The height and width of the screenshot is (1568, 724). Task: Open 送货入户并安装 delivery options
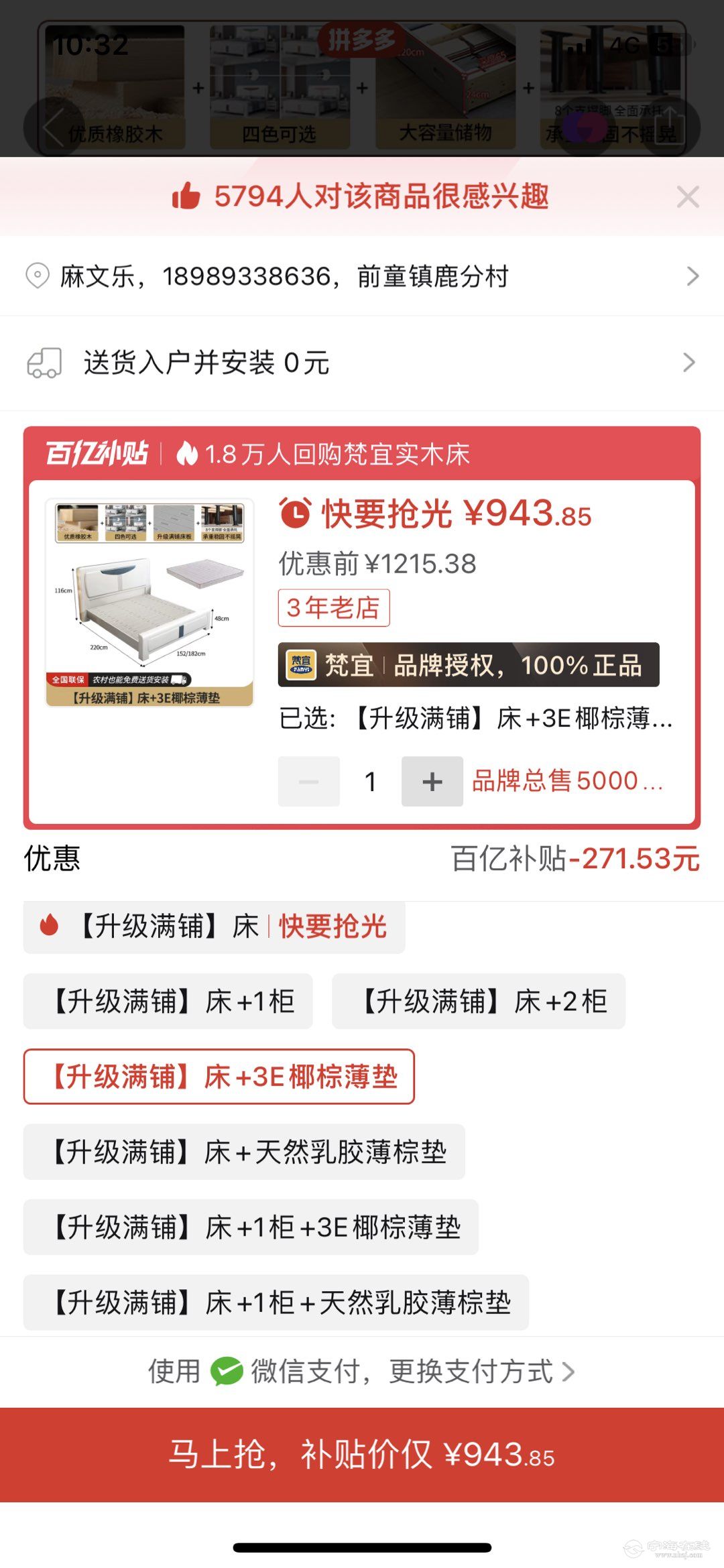tap(362, 363)
